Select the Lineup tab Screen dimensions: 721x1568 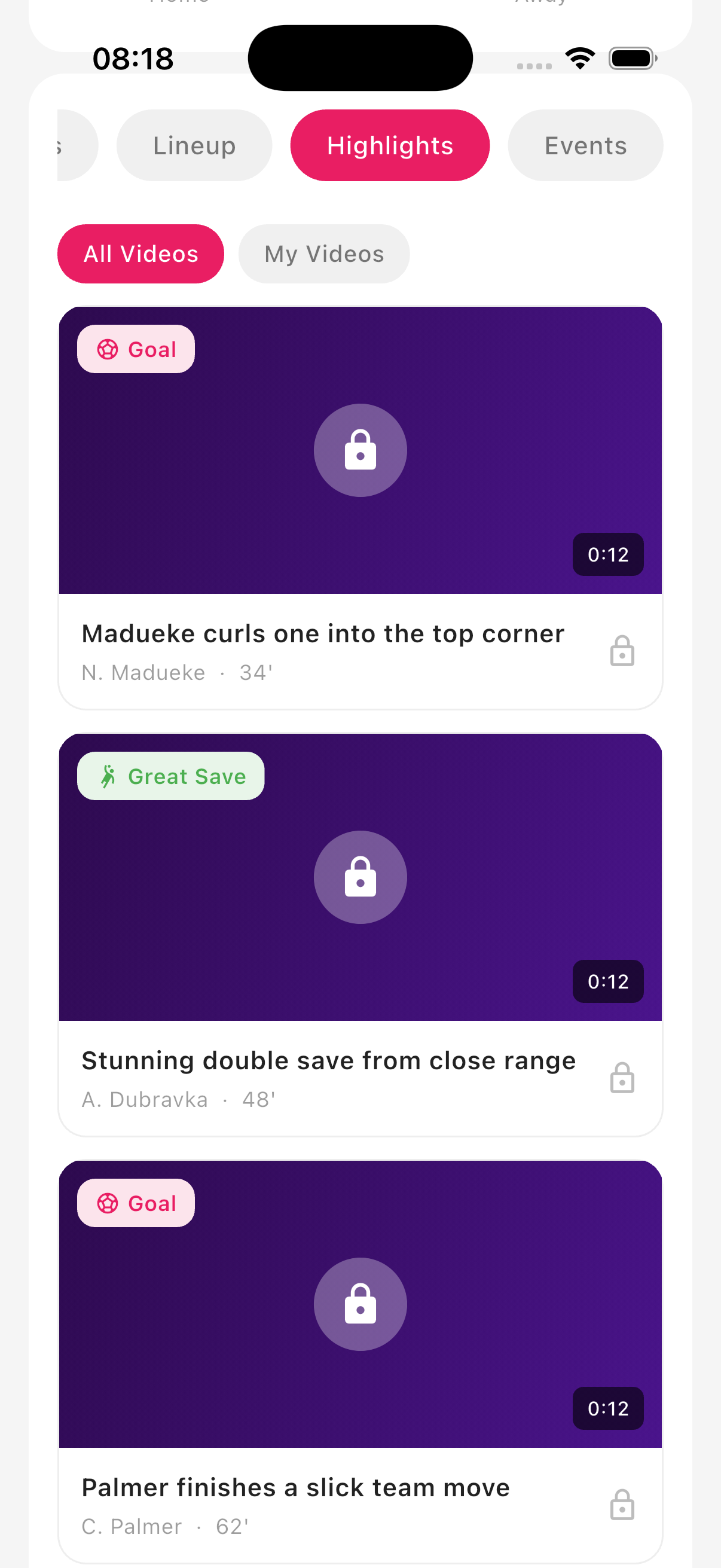click(194, 145)
